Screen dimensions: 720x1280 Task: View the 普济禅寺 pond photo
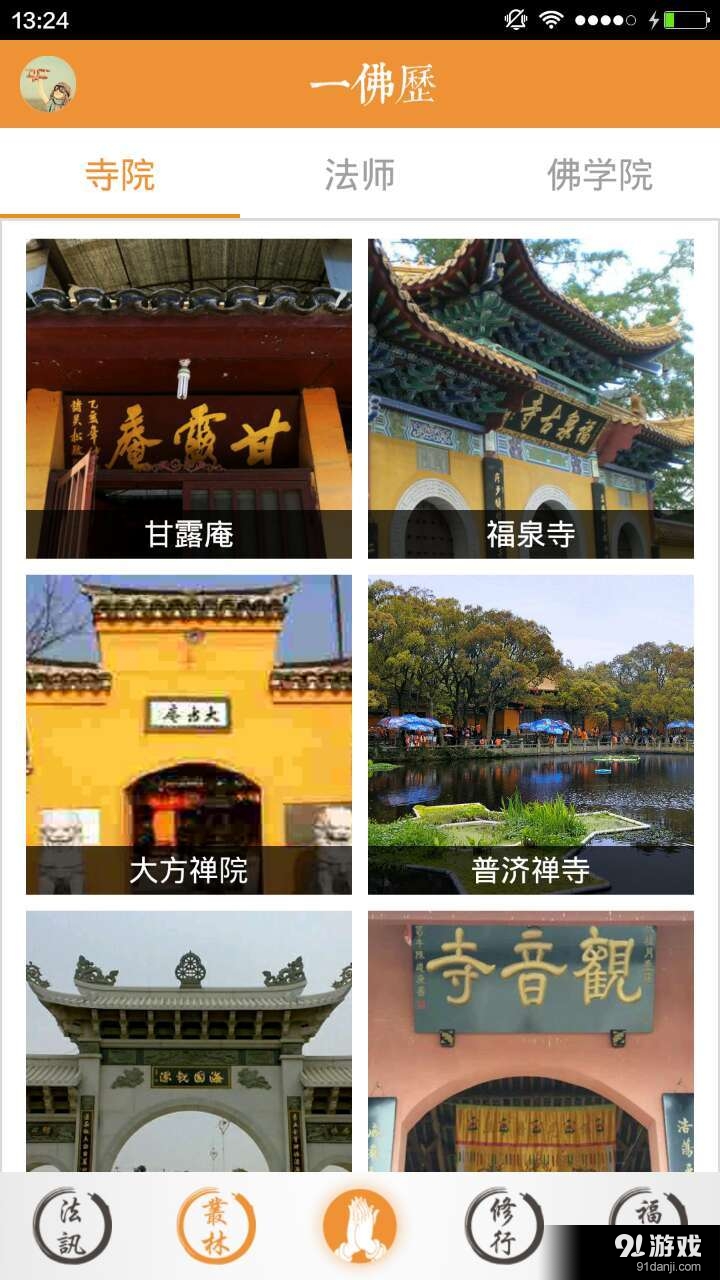point(532,730)
